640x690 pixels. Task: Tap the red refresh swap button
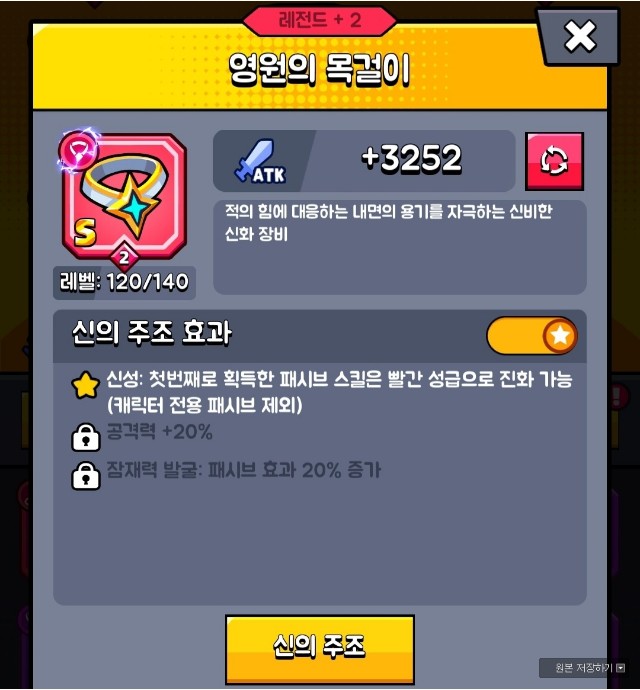click(x=554, y=161)
